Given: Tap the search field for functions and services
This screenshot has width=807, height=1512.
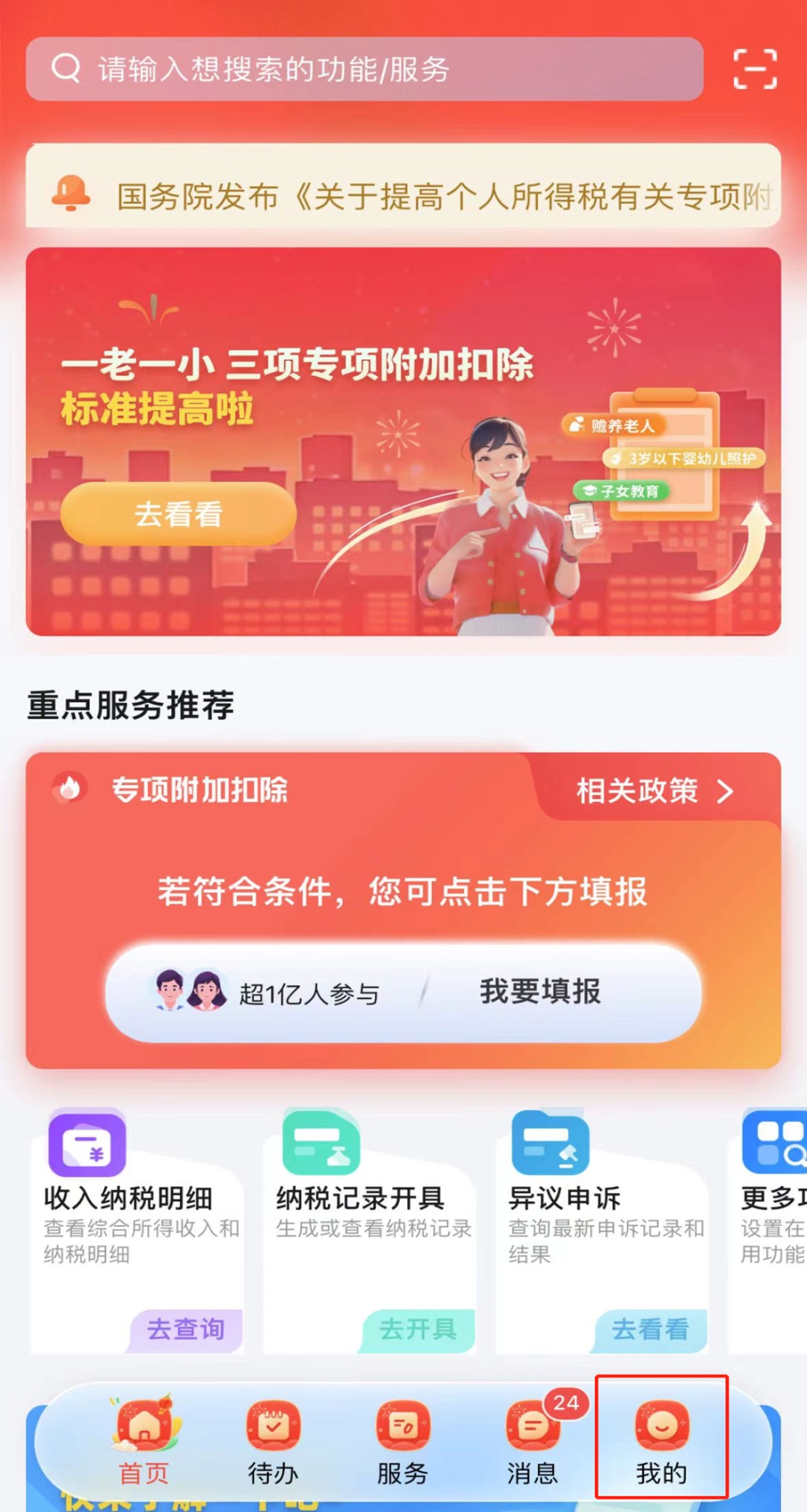Looking at the screenshot, I should 365,69.
